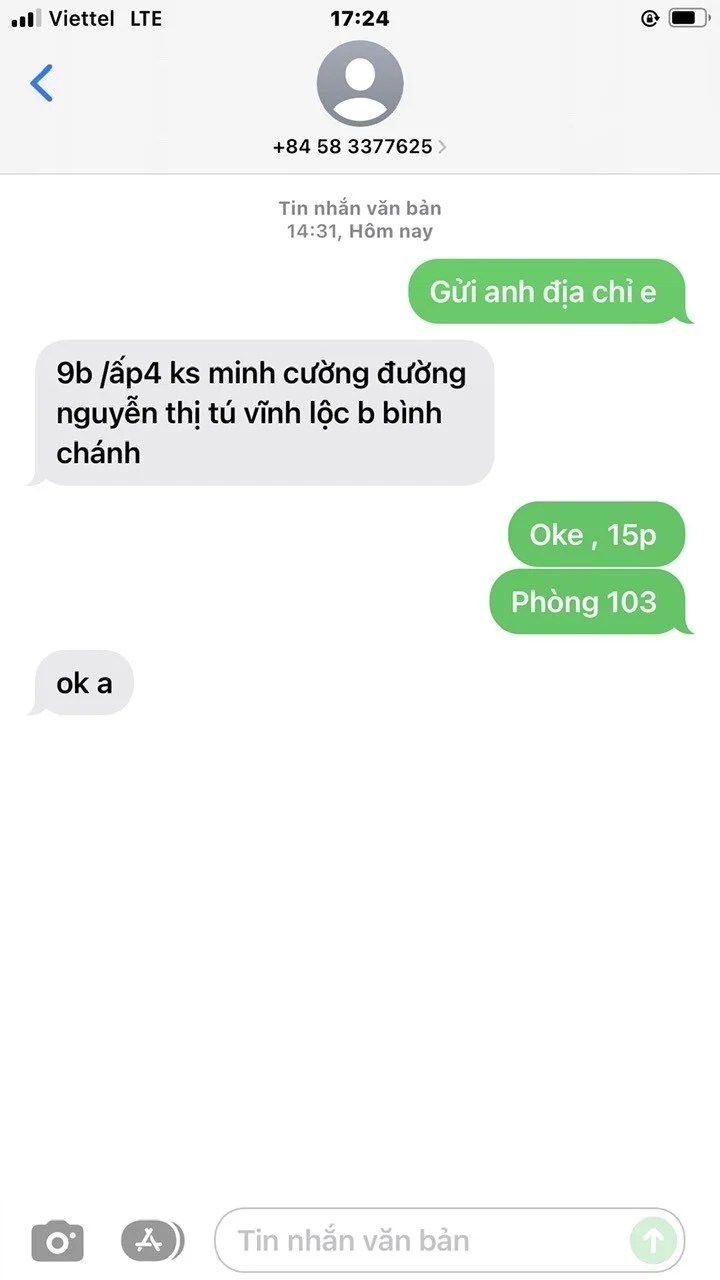The height and width of the screenshot is (1280, 720).
Task: Go back to the messages list
Action: (x=42, y=84)
